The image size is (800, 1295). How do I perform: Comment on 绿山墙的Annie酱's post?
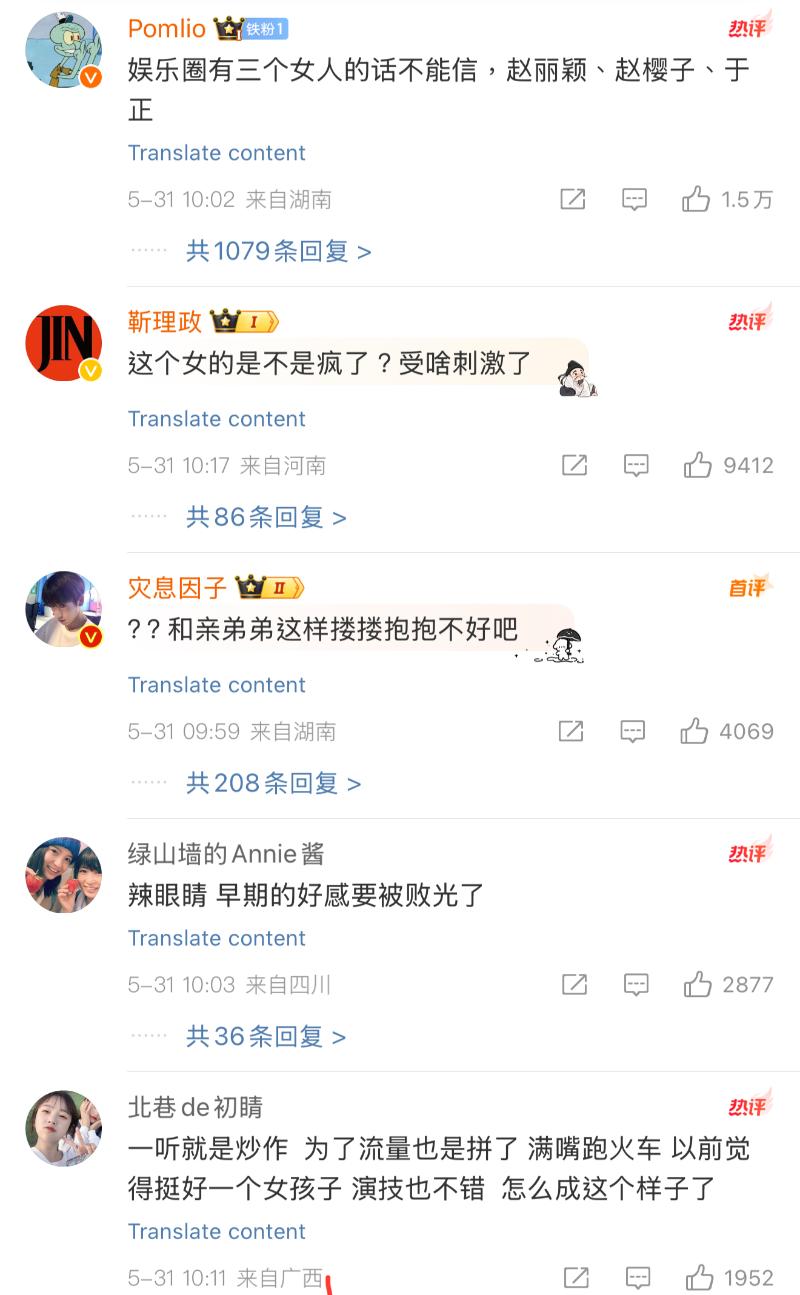pyautogui.click(x=636, y=984)
